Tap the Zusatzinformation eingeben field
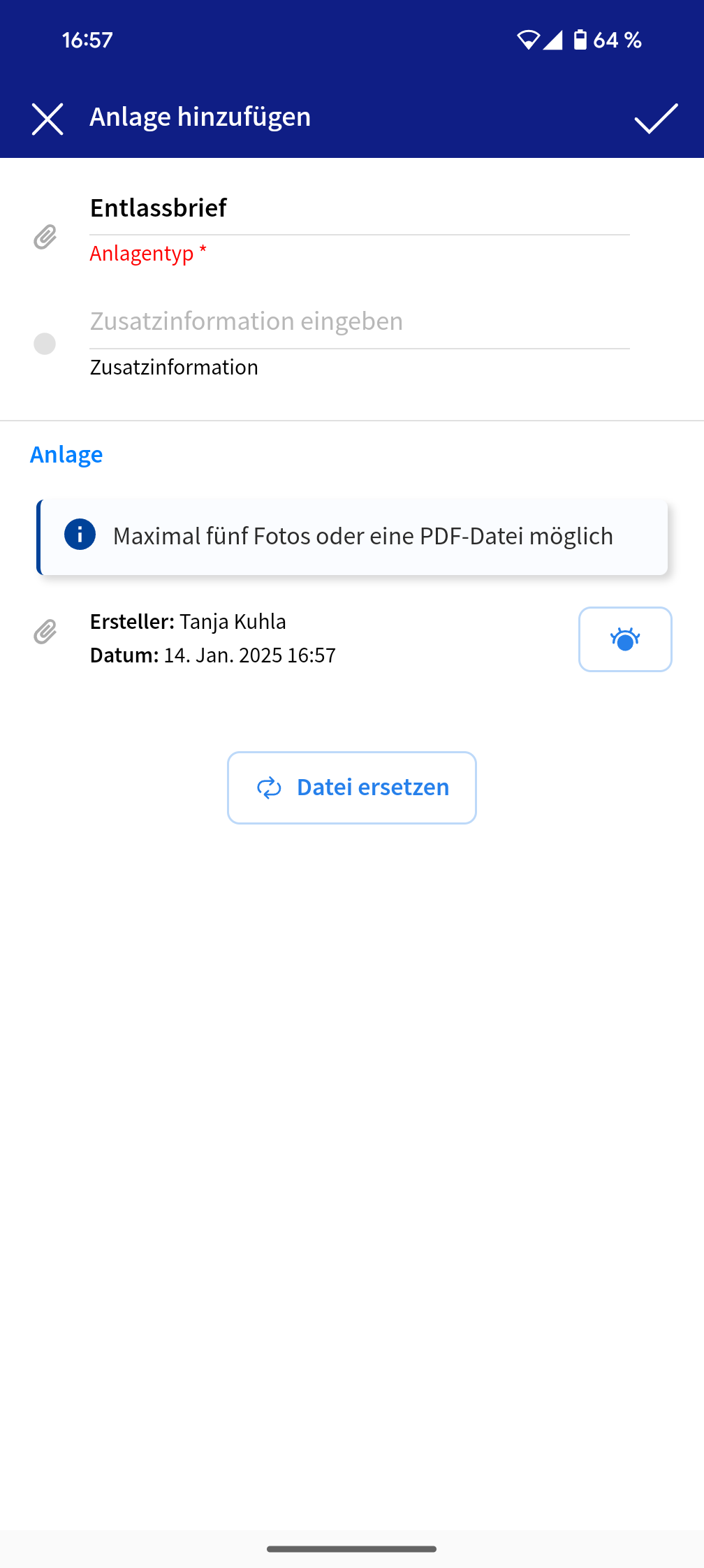The height and width of the screenshot is (1568, 704). click(359, 321)
